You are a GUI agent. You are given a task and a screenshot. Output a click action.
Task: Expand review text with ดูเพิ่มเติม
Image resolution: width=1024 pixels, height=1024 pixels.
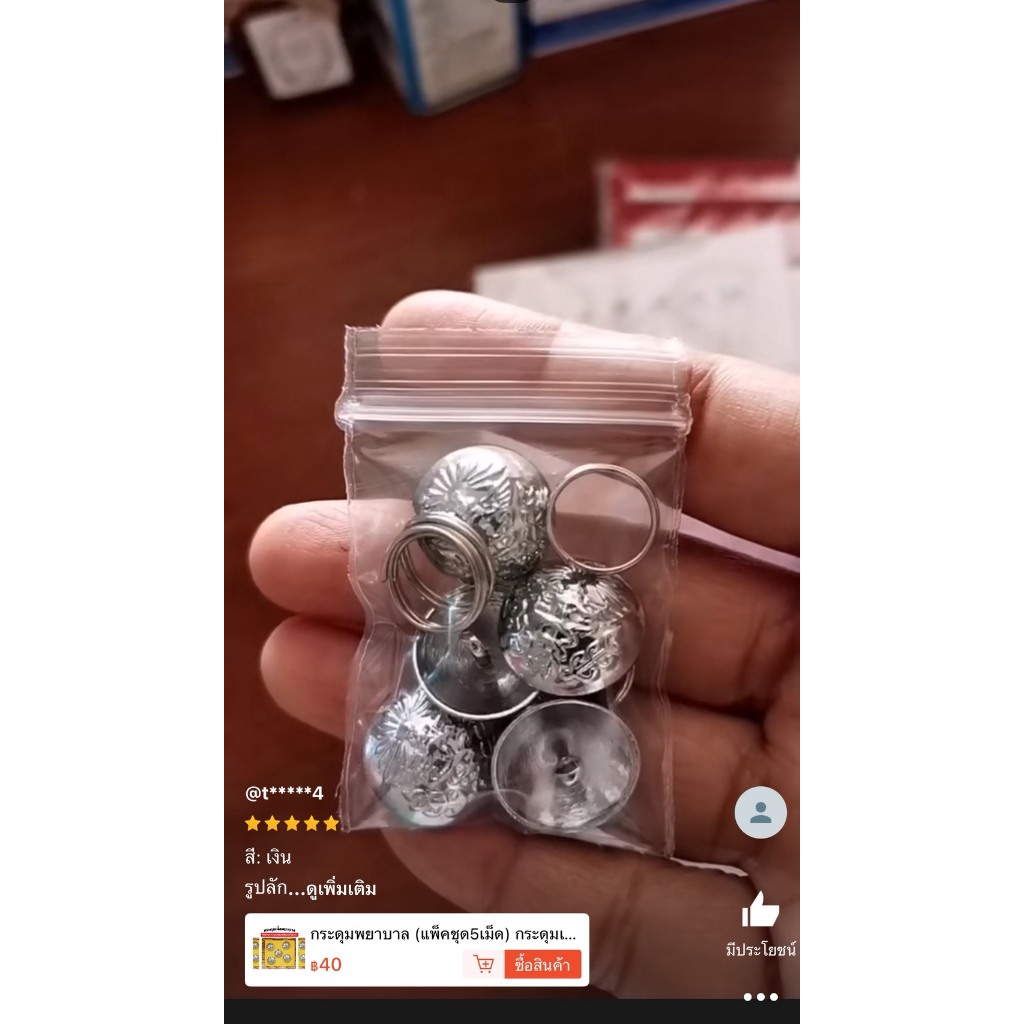(342, 889)
